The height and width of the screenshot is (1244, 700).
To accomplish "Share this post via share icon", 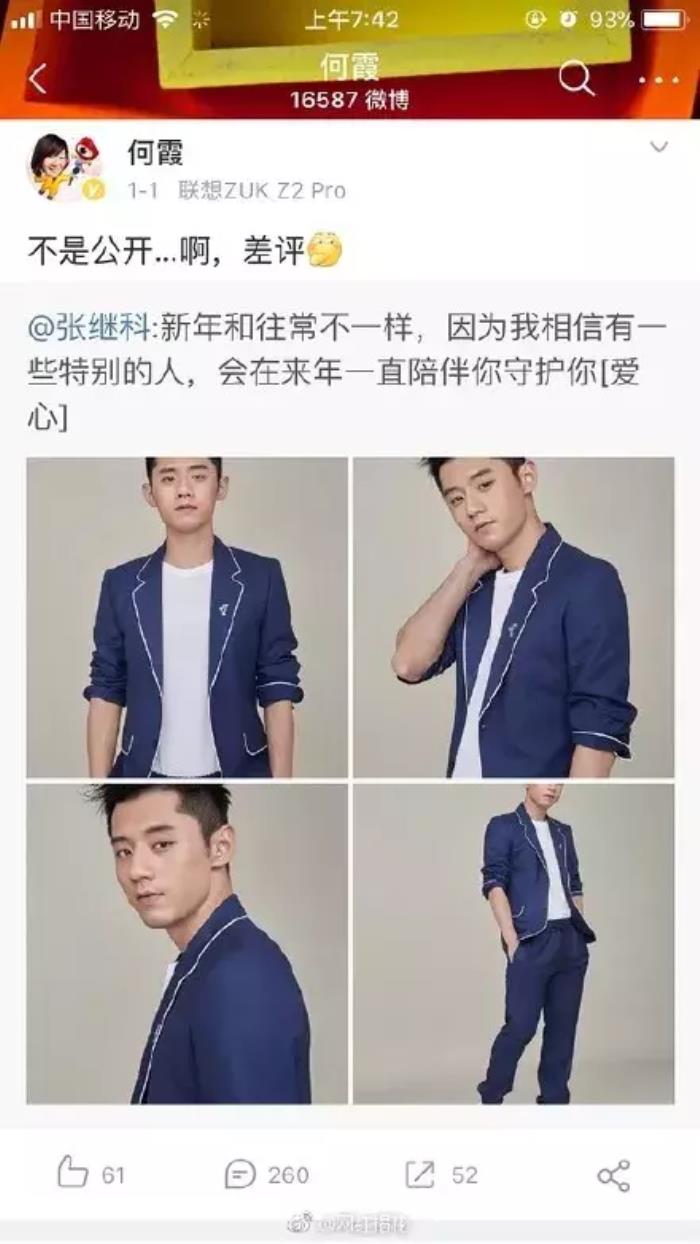I will [x=614, y=1175].
